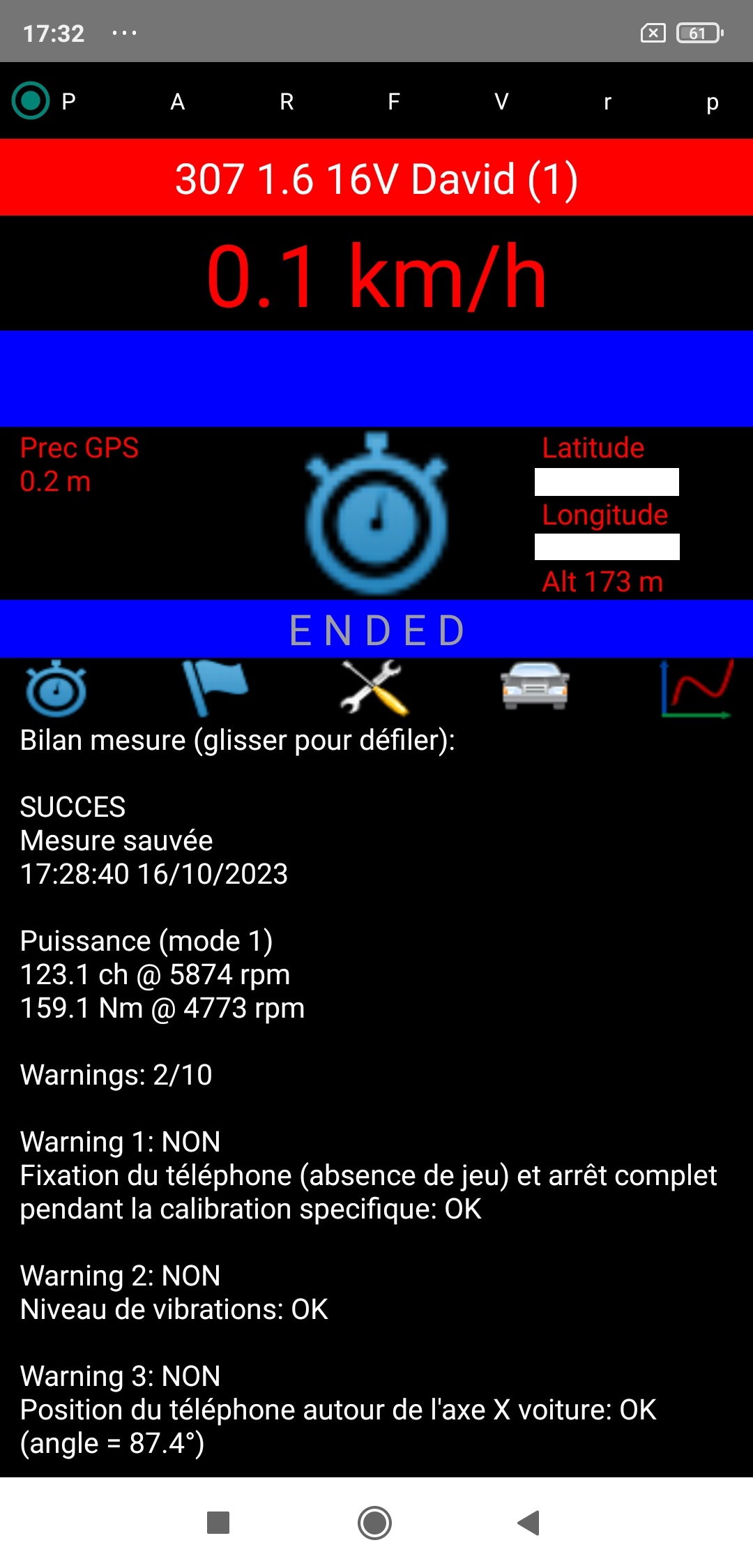Go back with system back button
The height and width of the screenshot is (1568, 753).
click(529, 1522)
